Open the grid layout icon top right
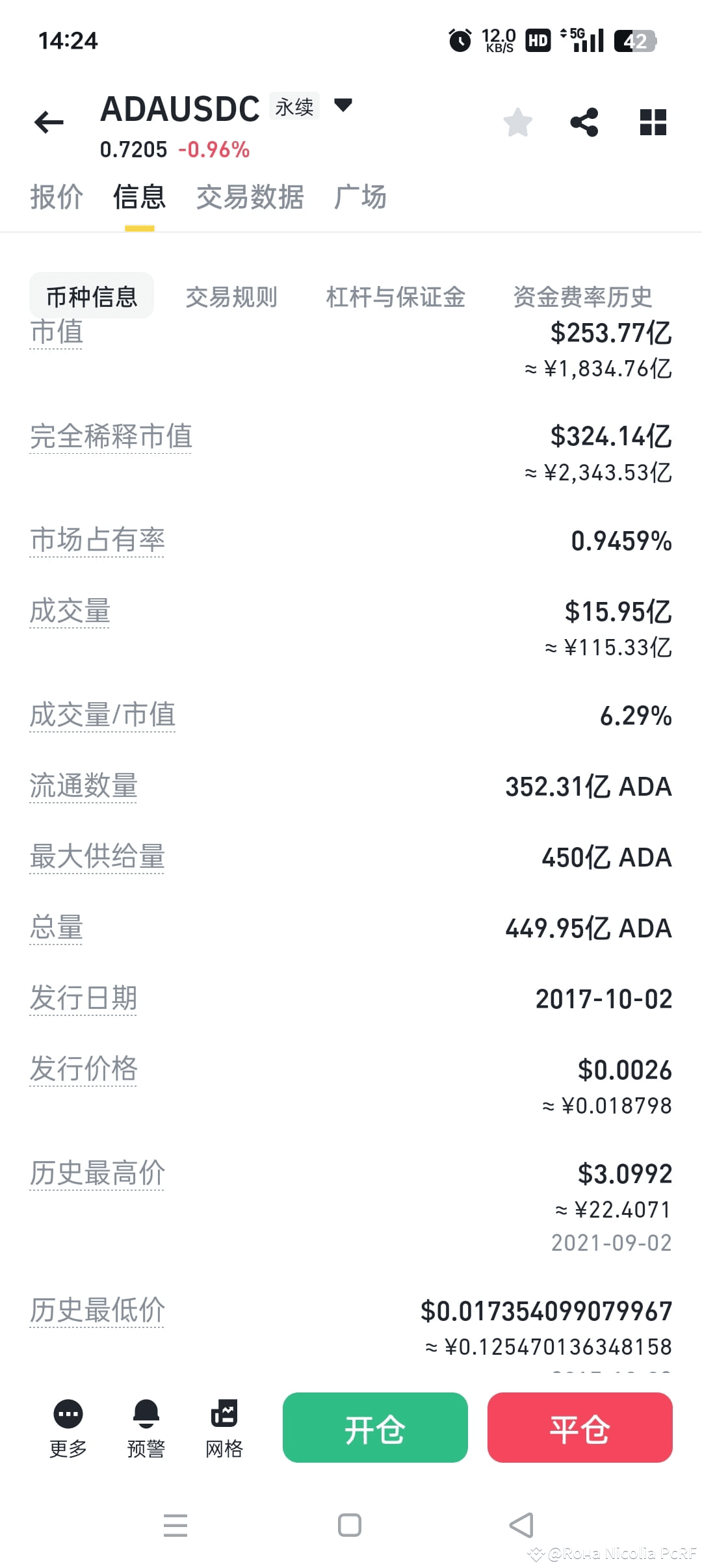 pos(653,122)
